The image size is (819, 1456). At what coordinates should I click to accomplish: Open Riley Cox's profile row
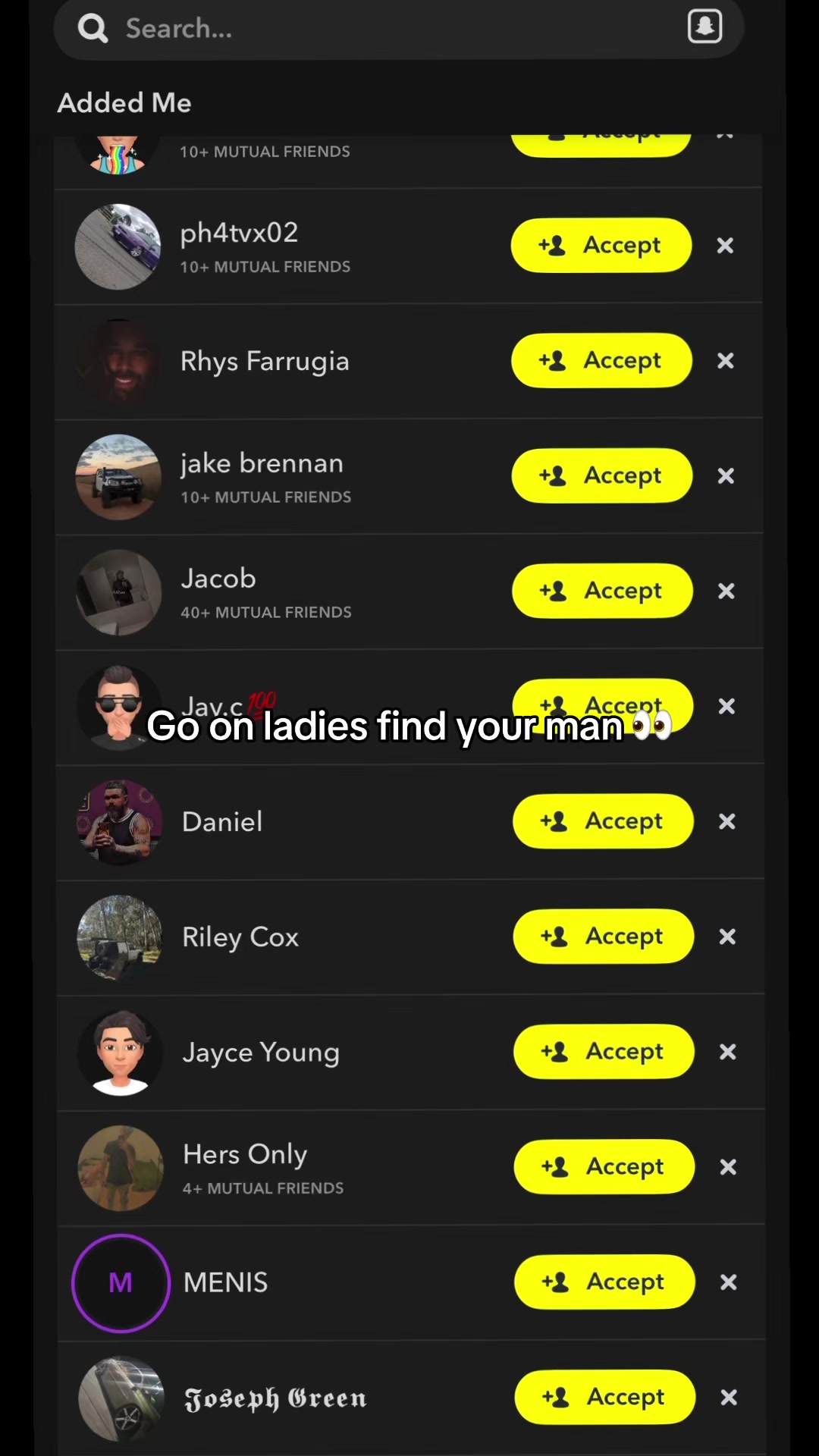(409, 937)
